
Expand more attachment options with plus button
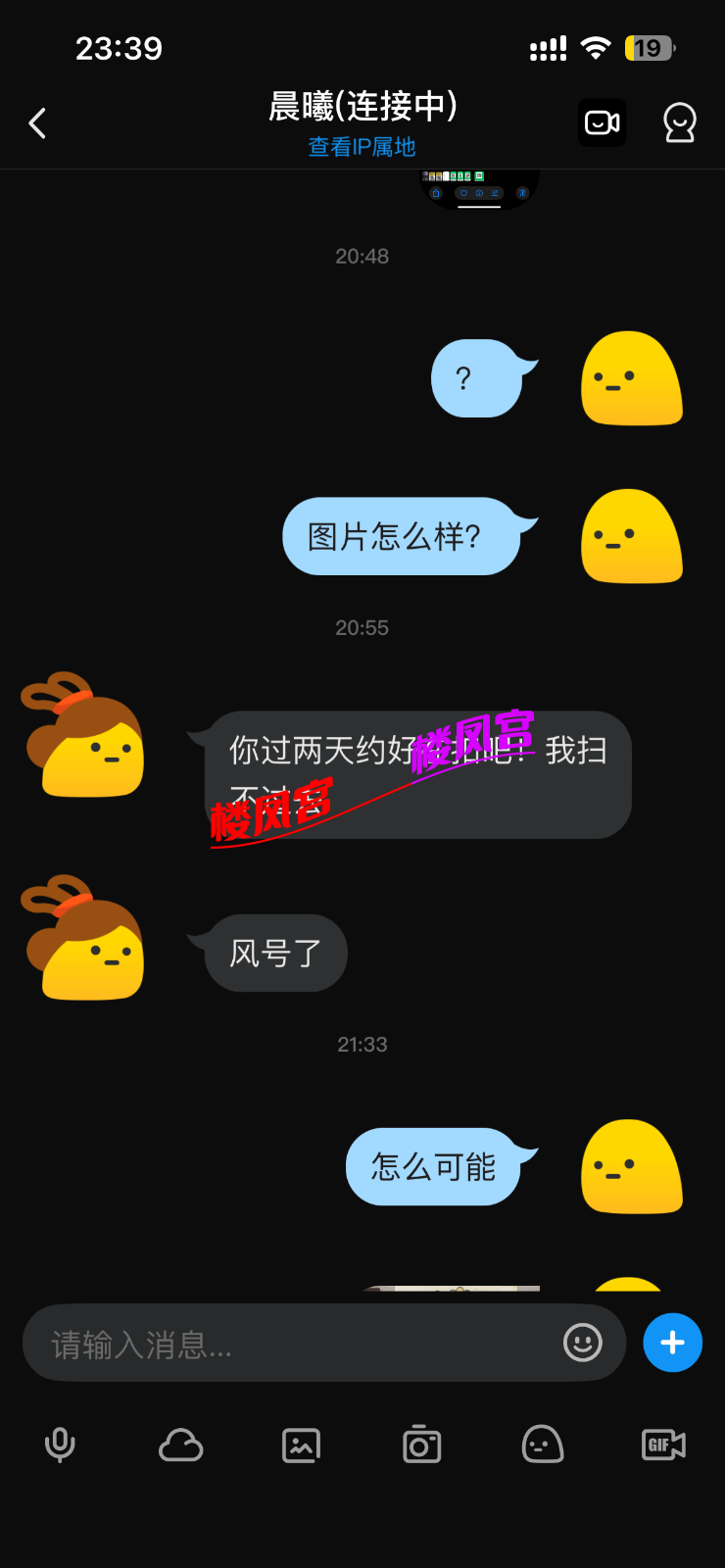672,1343
